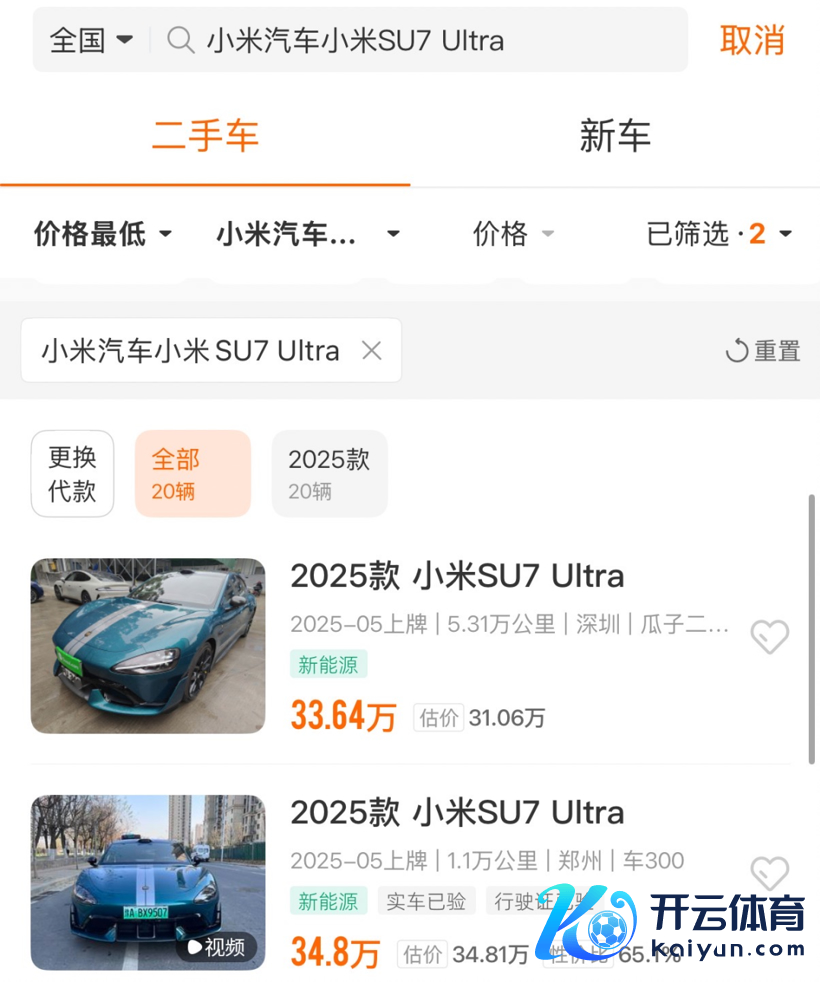Switch to the 二手车 tab
Screen dimensions: 820x982
click(x=205, y=137)
